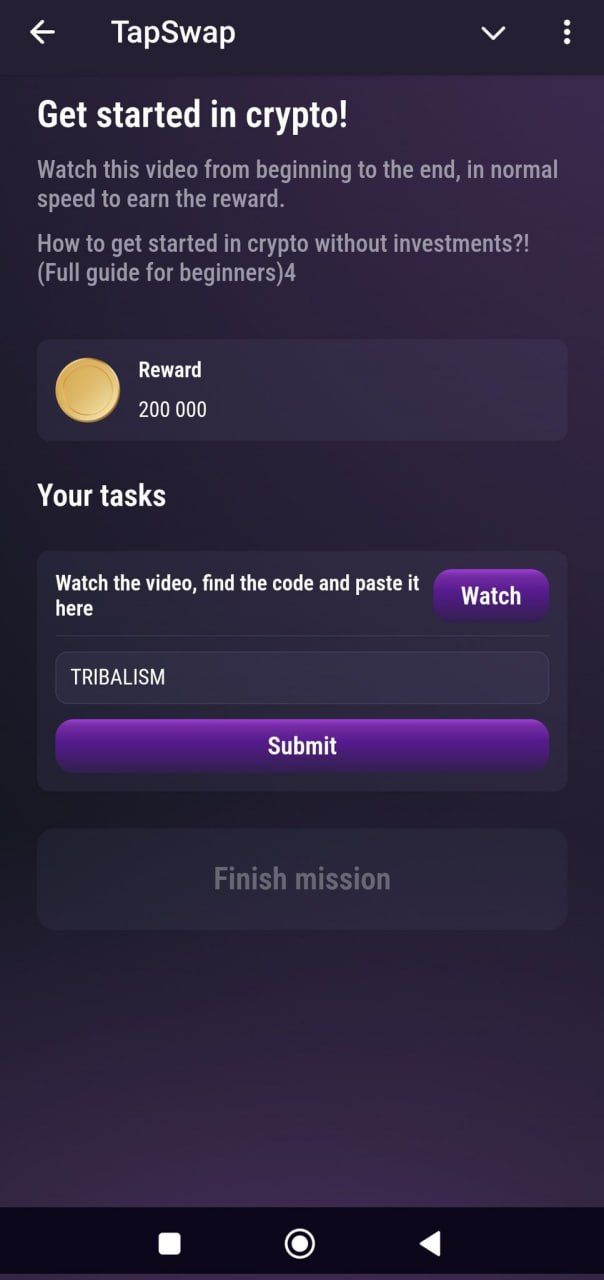The image size is (604, 1280).
Task: Open recent apps with the square button
Action: pos(170,1243)
